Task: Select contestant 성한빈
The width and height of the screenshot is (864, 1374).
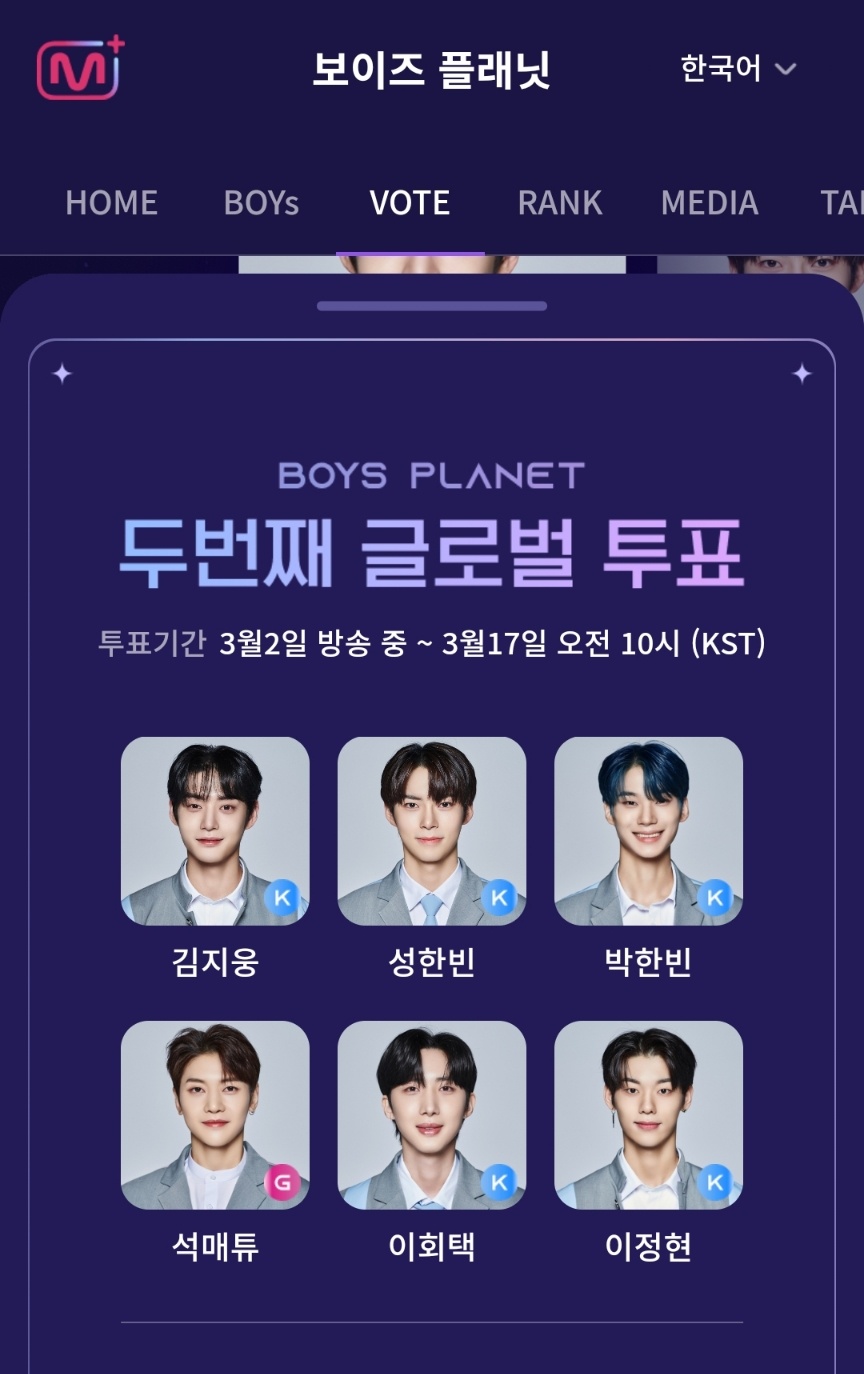Action: (x=432, y=832)
